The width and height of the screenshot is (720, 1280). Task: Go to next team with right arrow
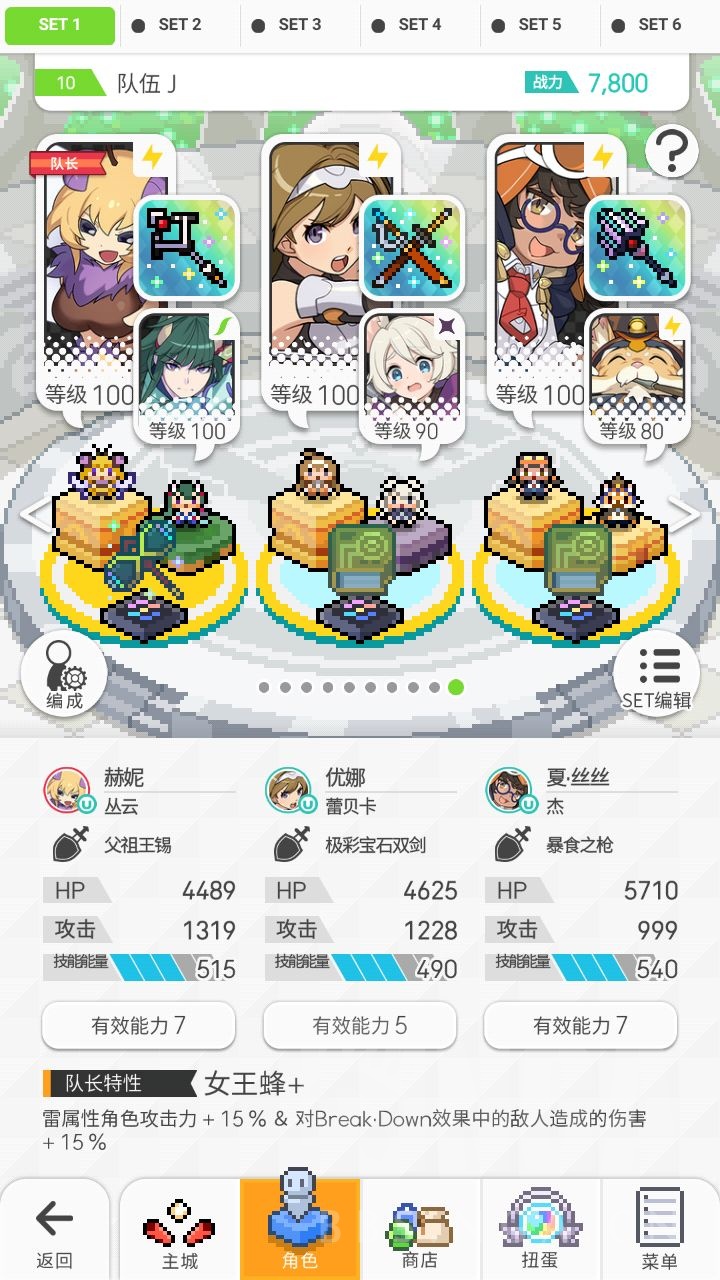(685, 514)
